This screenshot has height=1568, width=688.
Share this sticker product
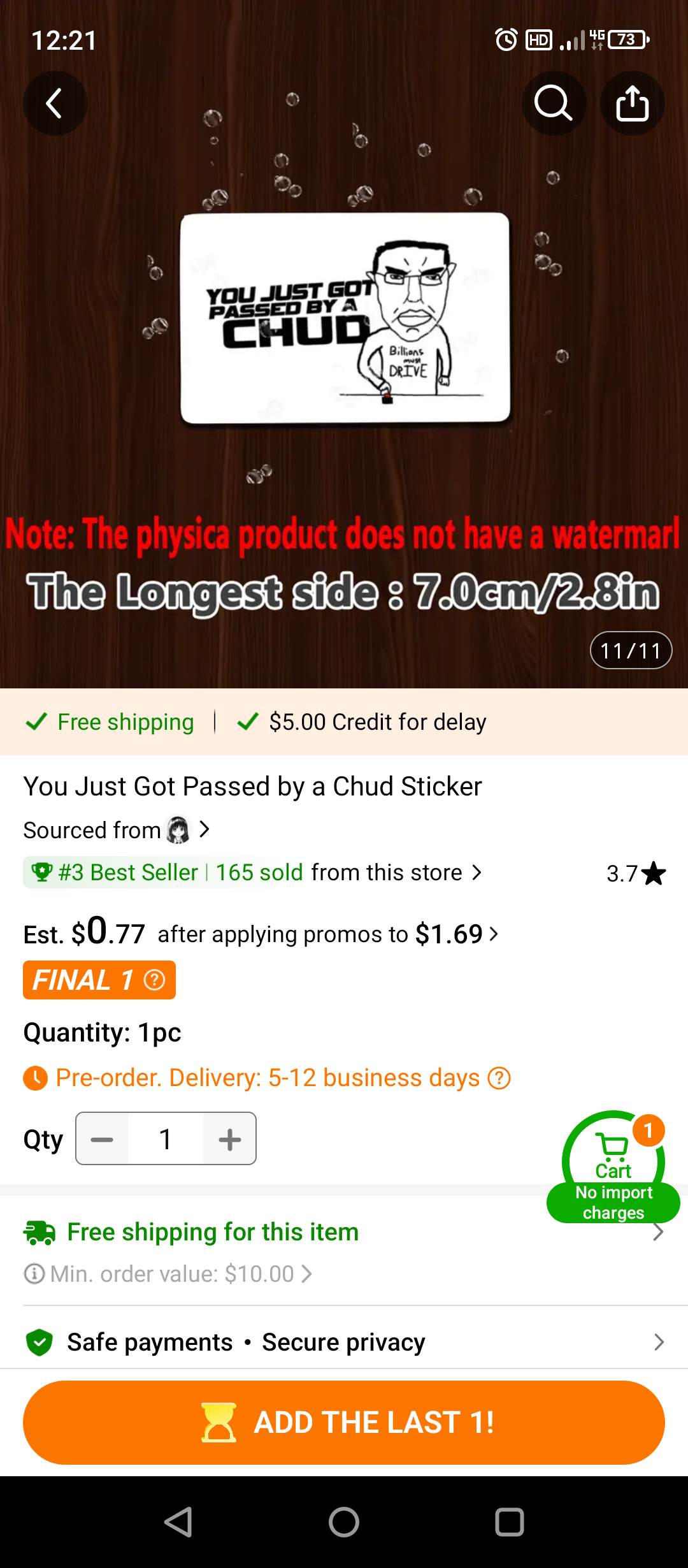click(x=632, y=103)
